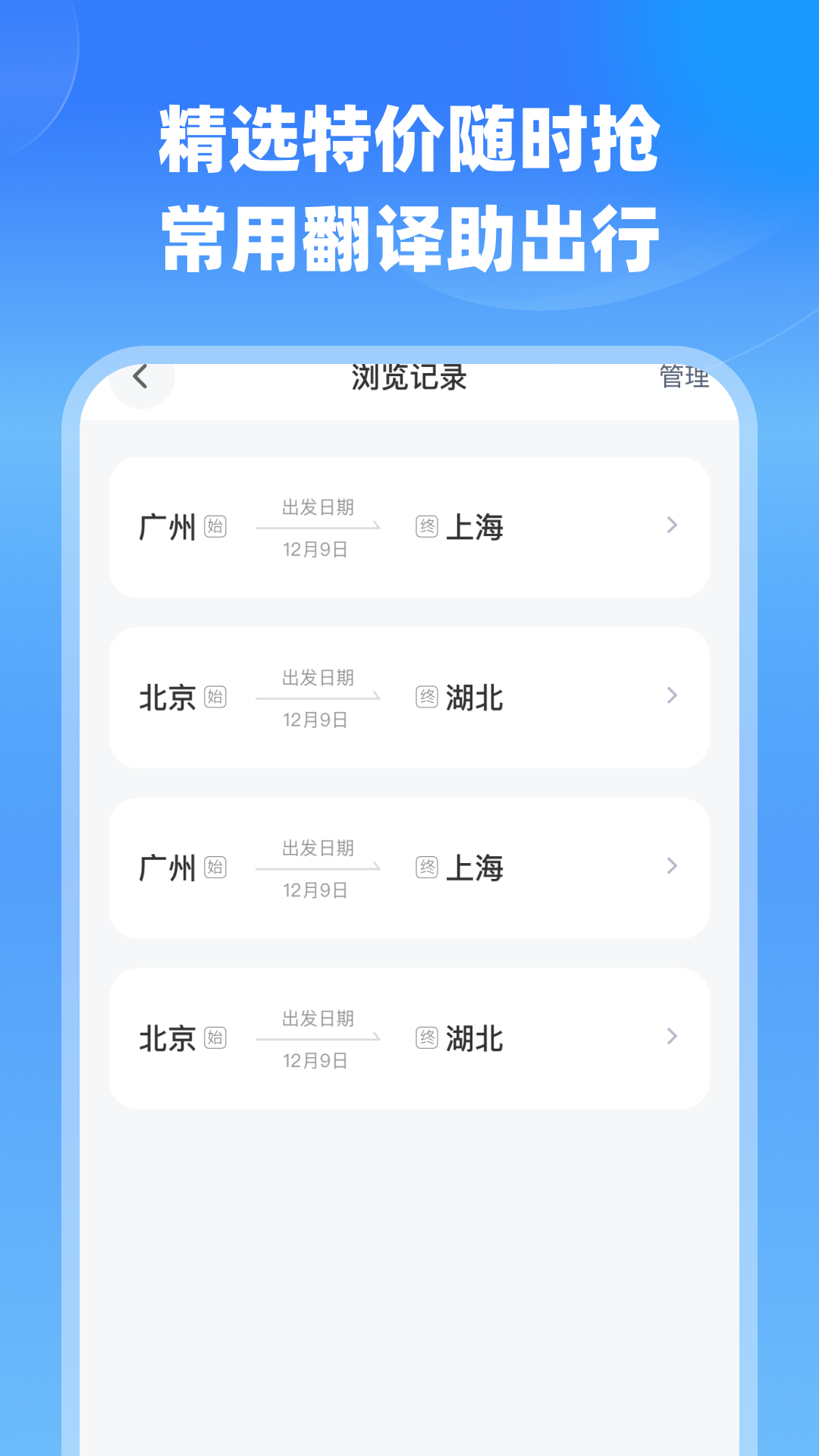819x1456 pixels.
Task: Open the third 广州 to 上海 record card
Action: (x=409, y=866)
